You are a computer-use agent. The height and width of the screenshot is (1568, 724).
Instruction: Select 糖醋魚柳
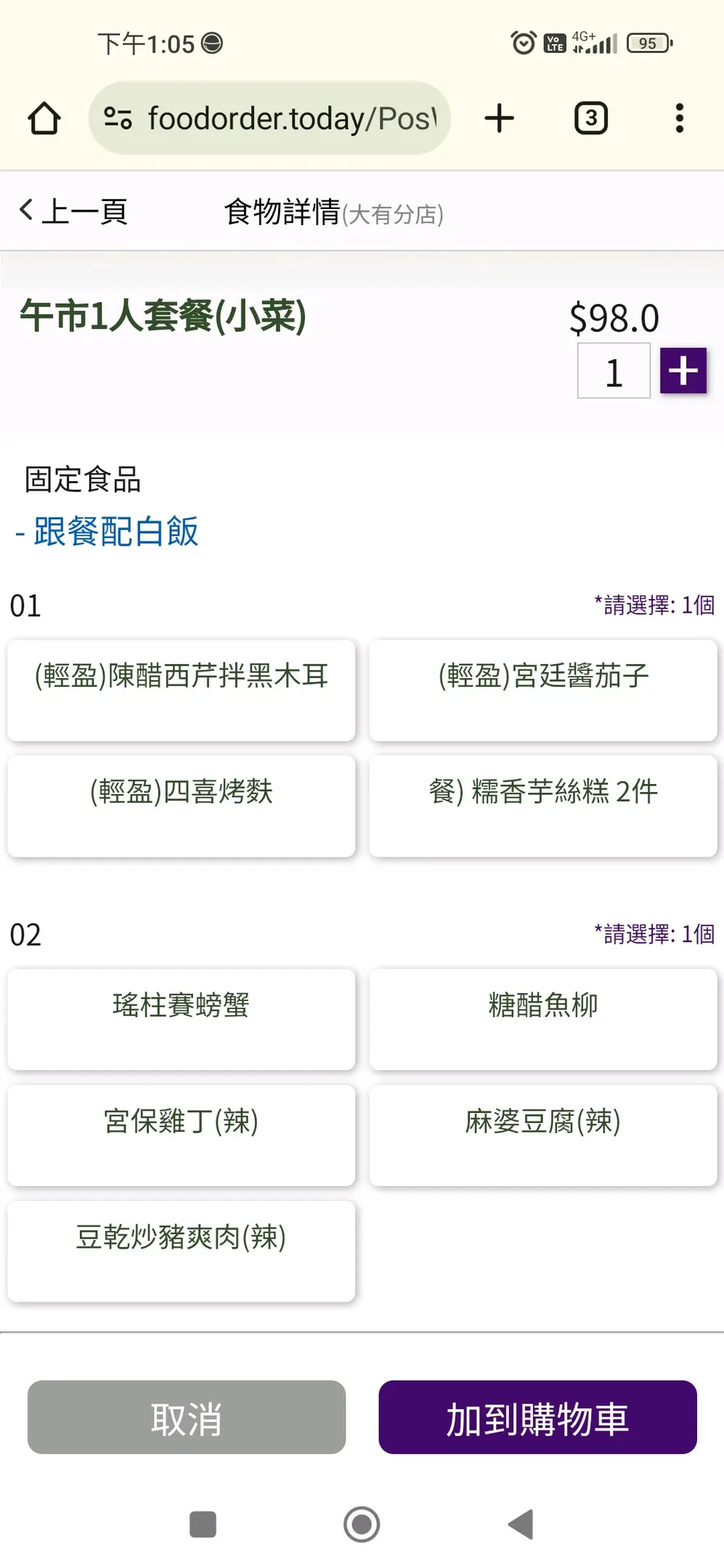543,1018
